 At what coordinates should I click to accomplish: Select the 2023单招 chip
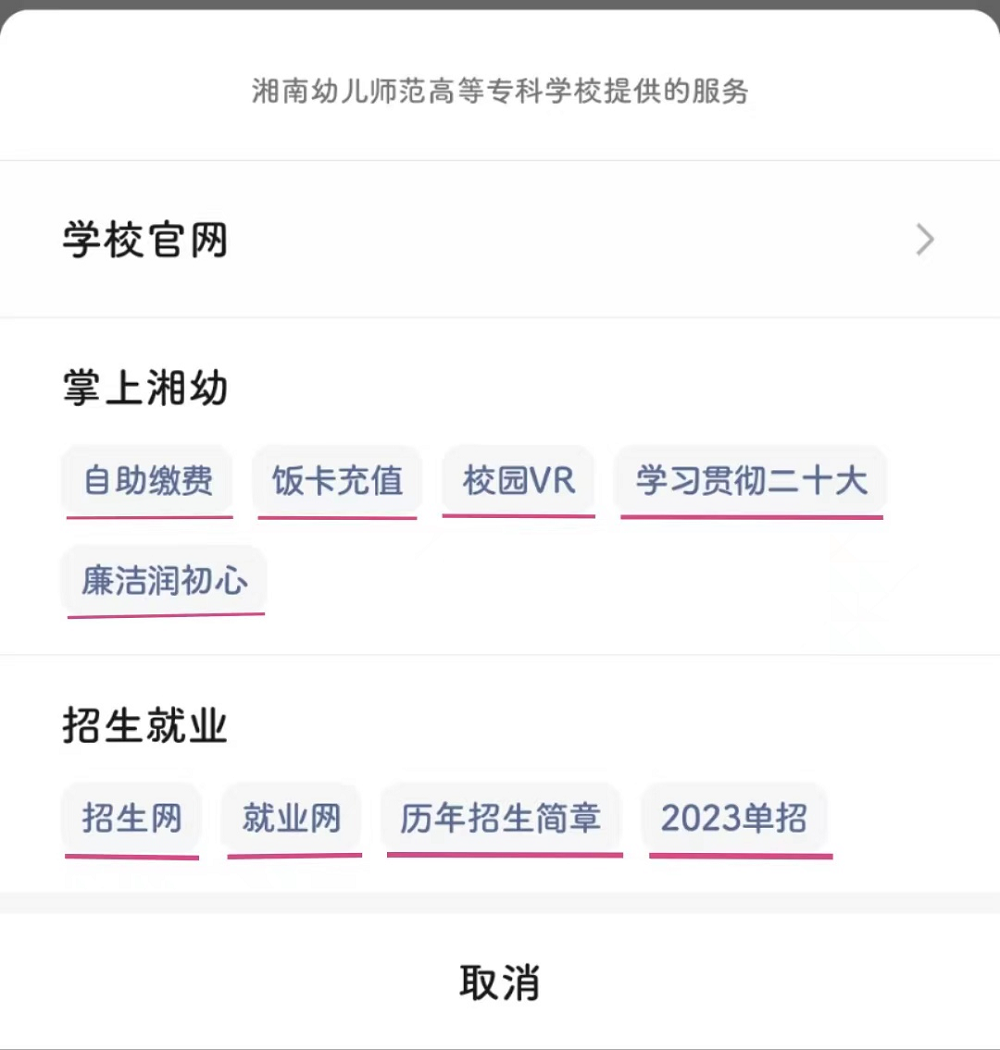tap(735, 819)
